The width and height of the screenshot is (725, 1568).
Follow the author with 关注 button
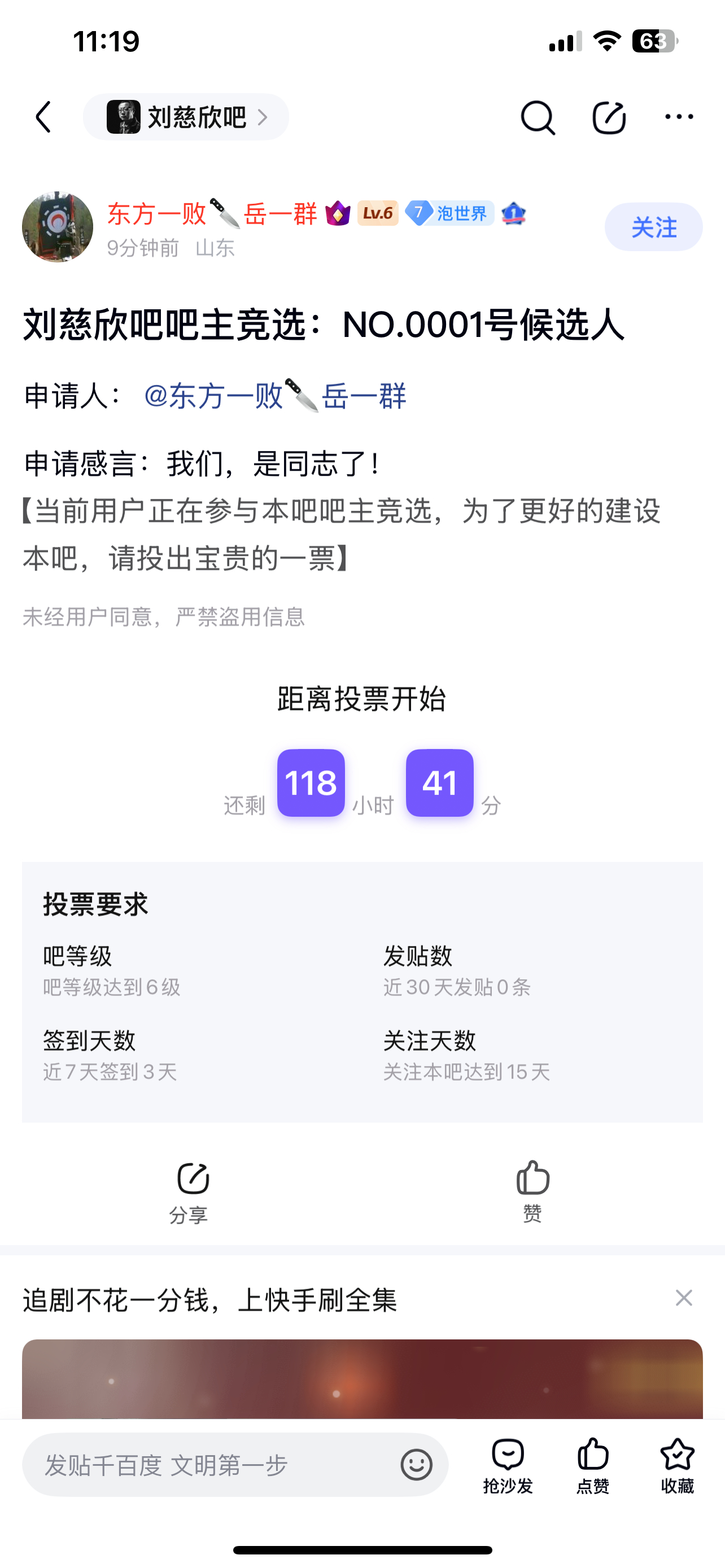pyautogui.click(x=653, y=227)
